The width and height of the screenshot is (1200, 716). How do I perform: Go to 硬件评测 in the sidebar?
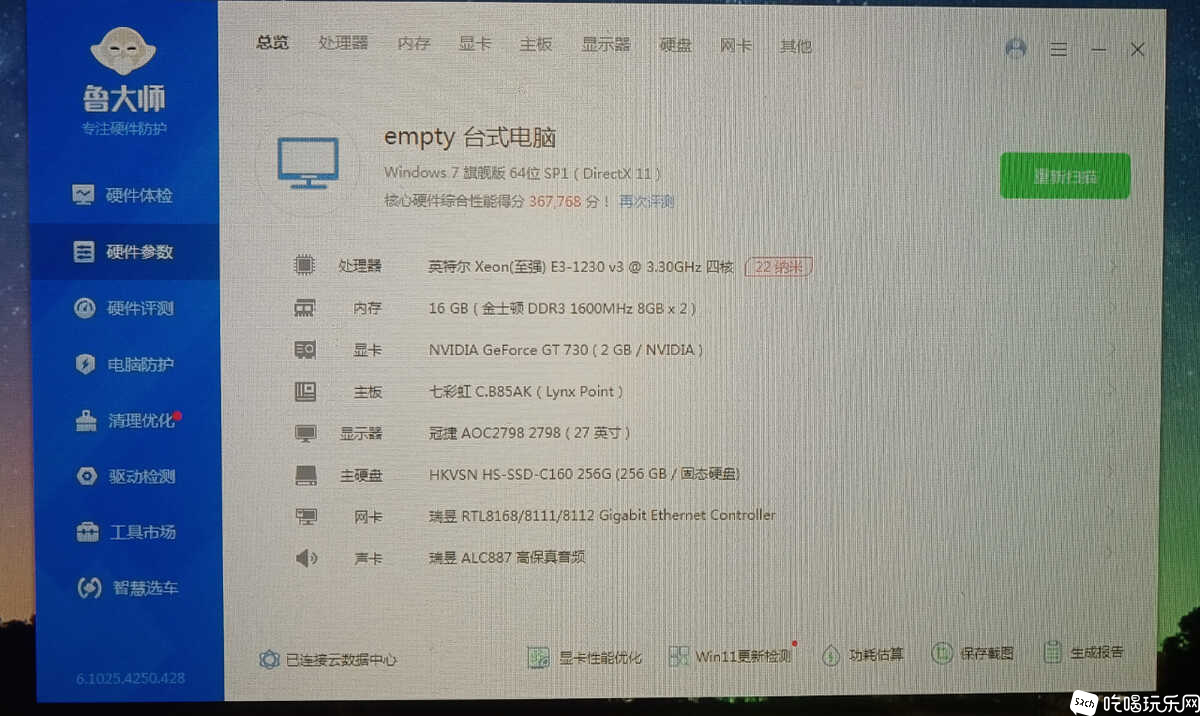coord(125,308)
